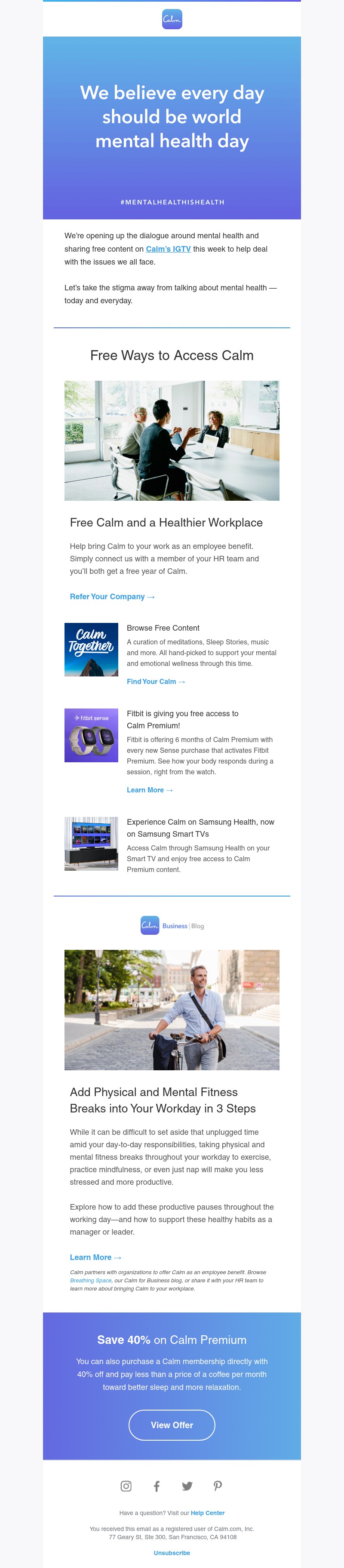
Task: Tap Unsubscribe at the bottom
Action: click(x=172, y=1553)
